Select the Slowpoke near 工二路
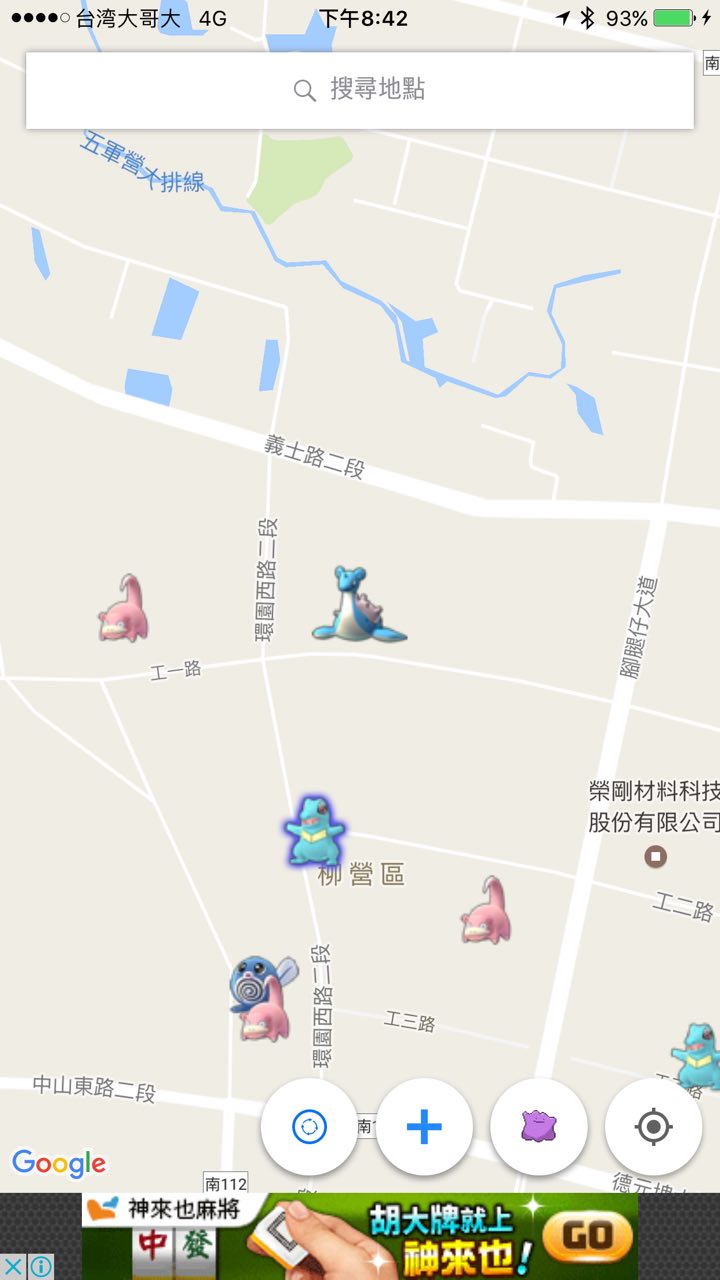Viewport: 720px width, 1280px height. 488,911
